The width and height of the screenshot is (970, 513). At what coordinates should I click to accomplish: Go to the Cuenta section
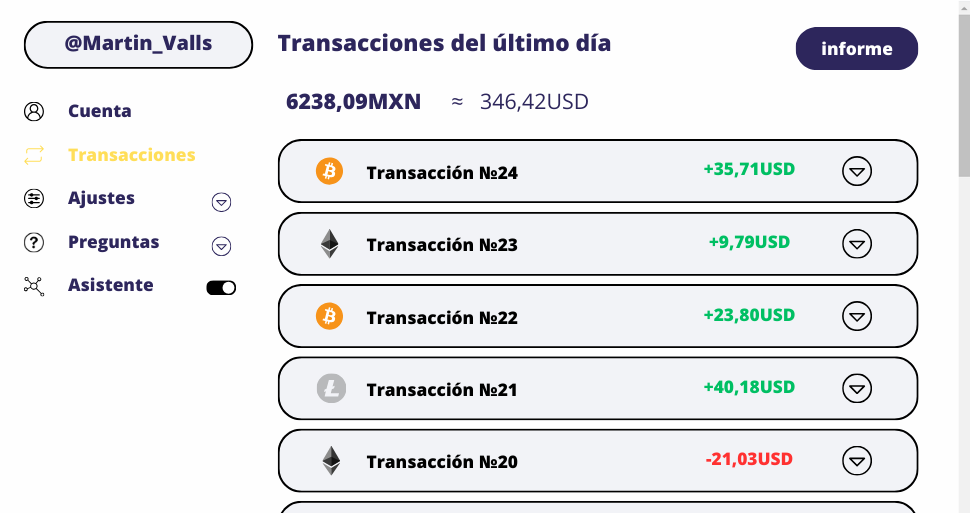[x=99, y=111]
